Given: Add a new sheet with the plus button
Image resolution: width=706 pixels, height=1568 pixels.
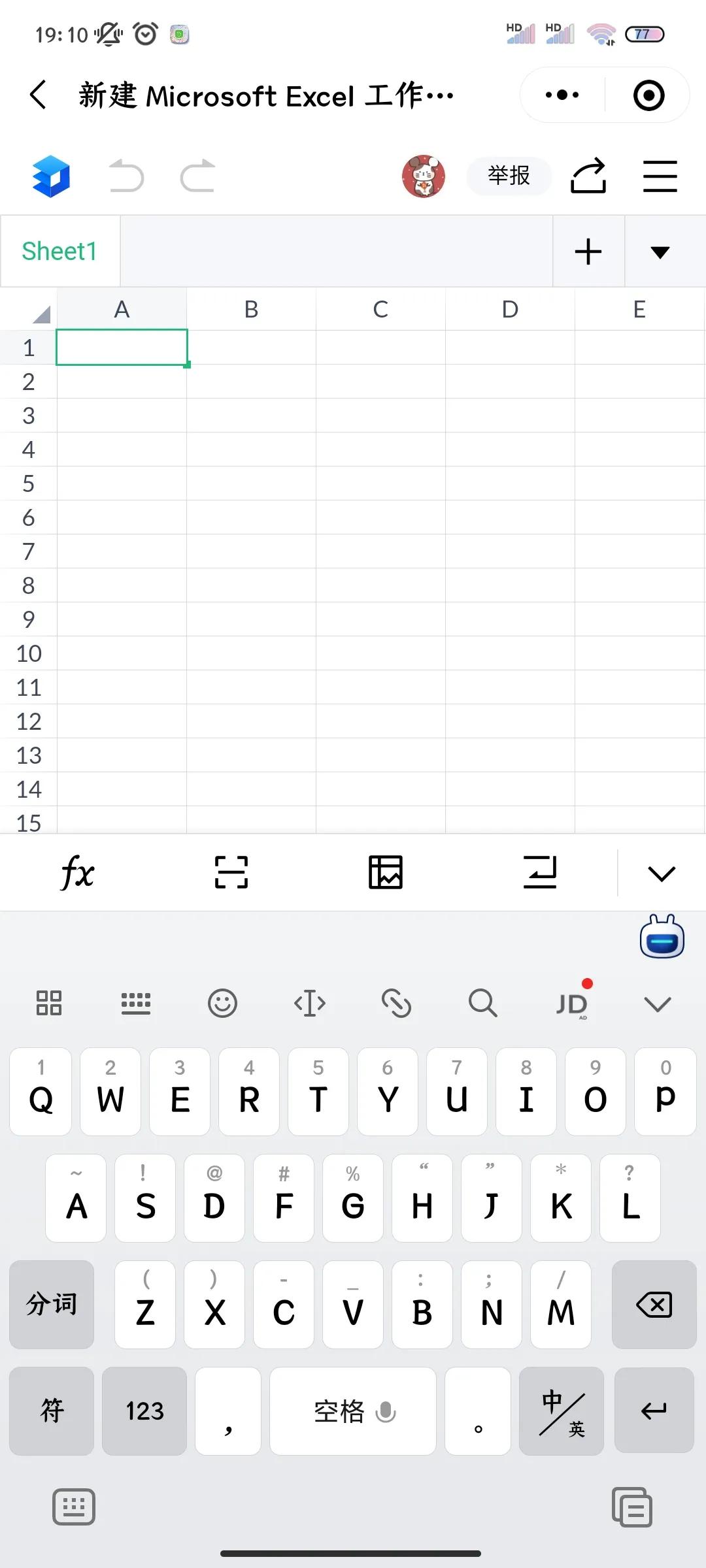Looking at the screenshot, I should (587, 252).
